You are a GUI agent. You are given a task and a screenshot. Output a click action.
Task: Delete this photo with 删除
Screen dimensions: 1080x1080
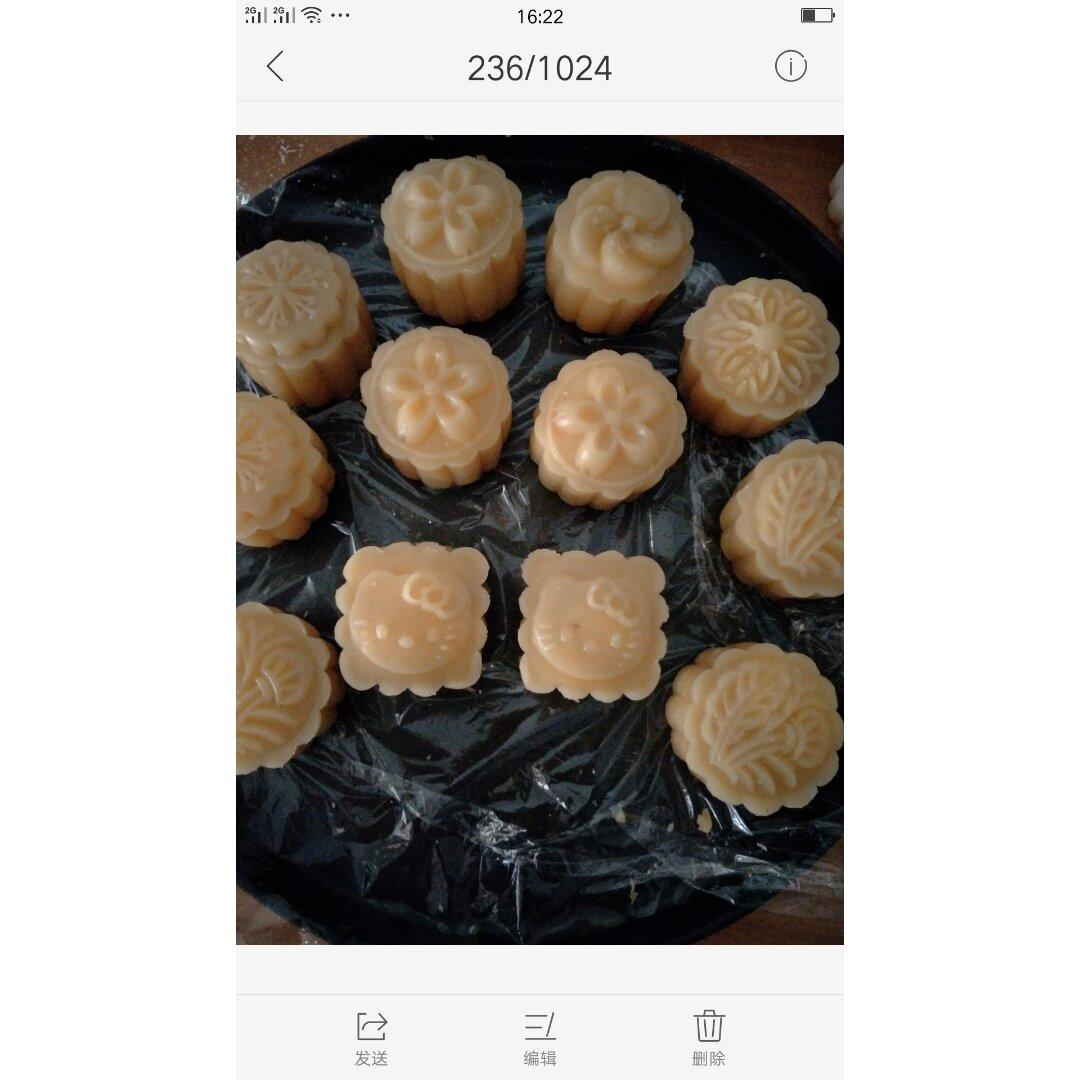tap(709, 1037)
